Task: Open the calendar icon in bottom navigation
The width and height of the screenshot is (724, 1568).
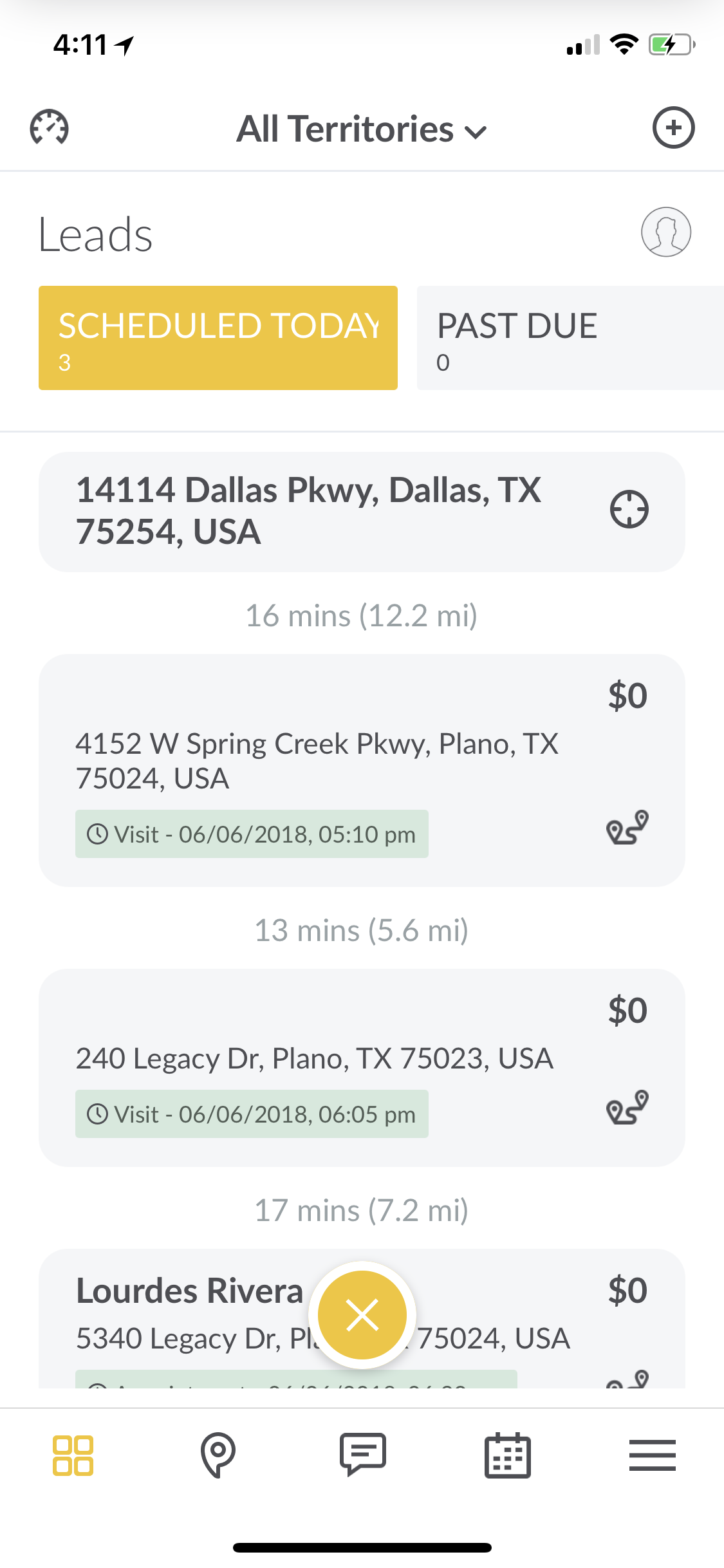Action: (507, 1455)
